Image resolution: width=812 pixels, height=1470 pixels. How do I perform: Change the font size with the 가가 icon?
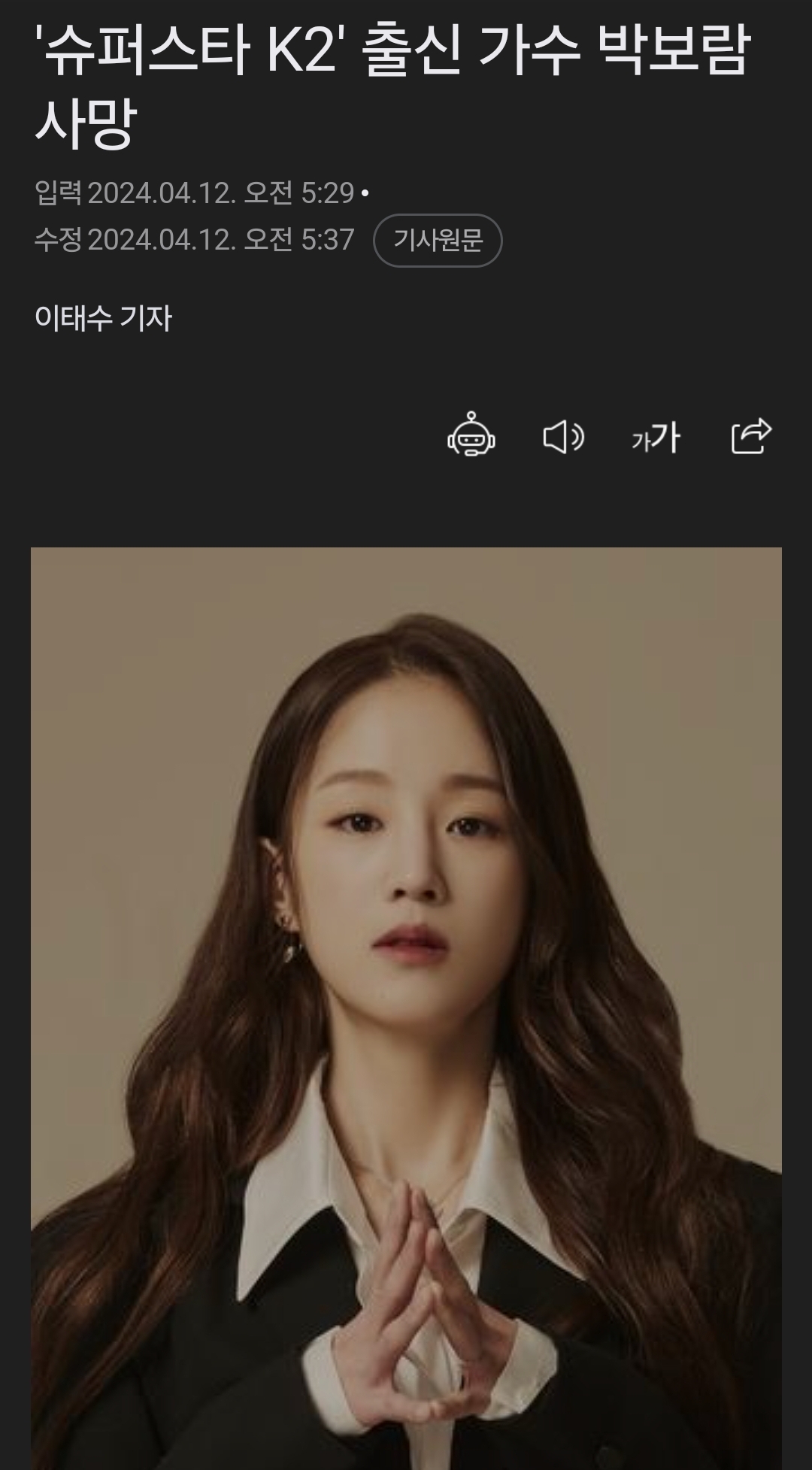tap(656, 437)
